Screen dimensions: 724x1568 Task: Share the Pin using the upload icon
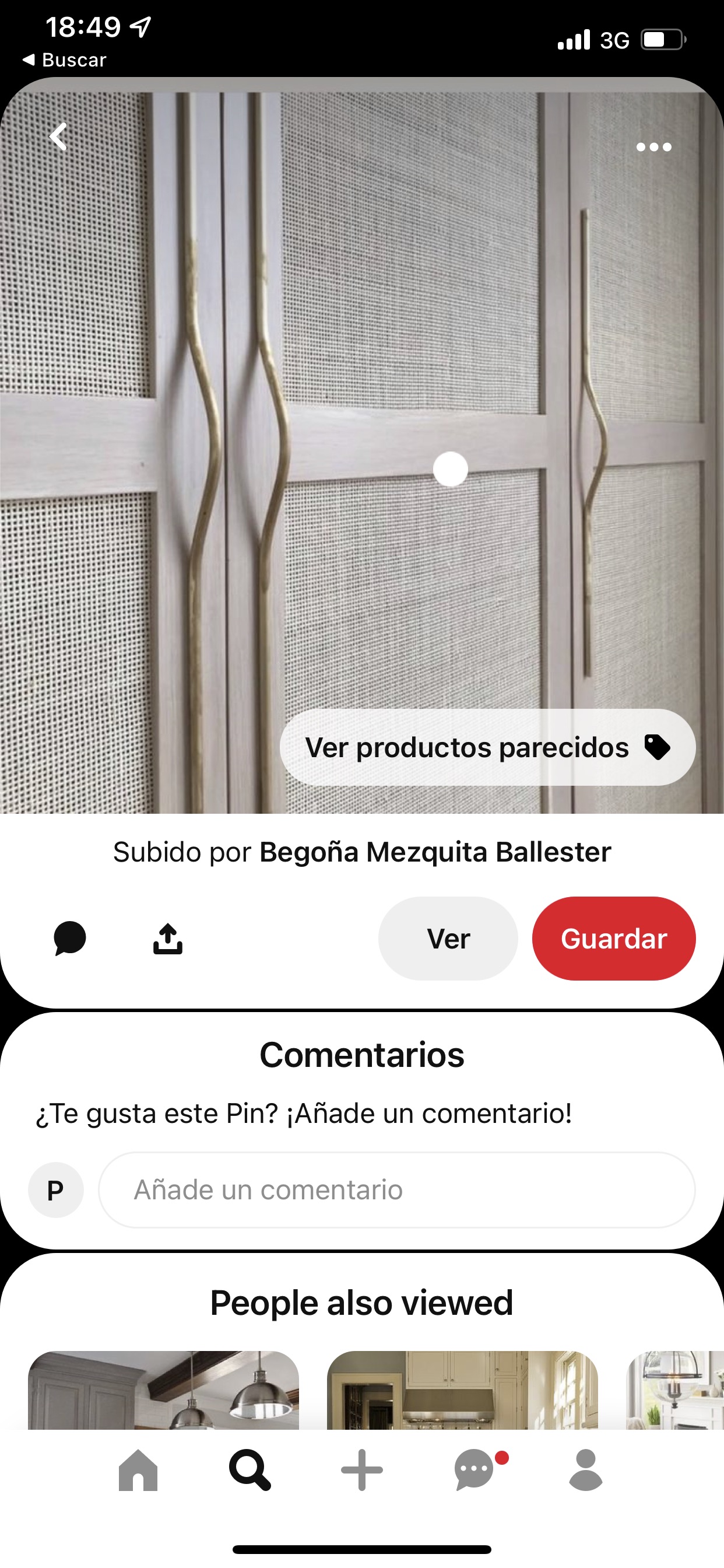pyautogui.click(x=168, y=938)
